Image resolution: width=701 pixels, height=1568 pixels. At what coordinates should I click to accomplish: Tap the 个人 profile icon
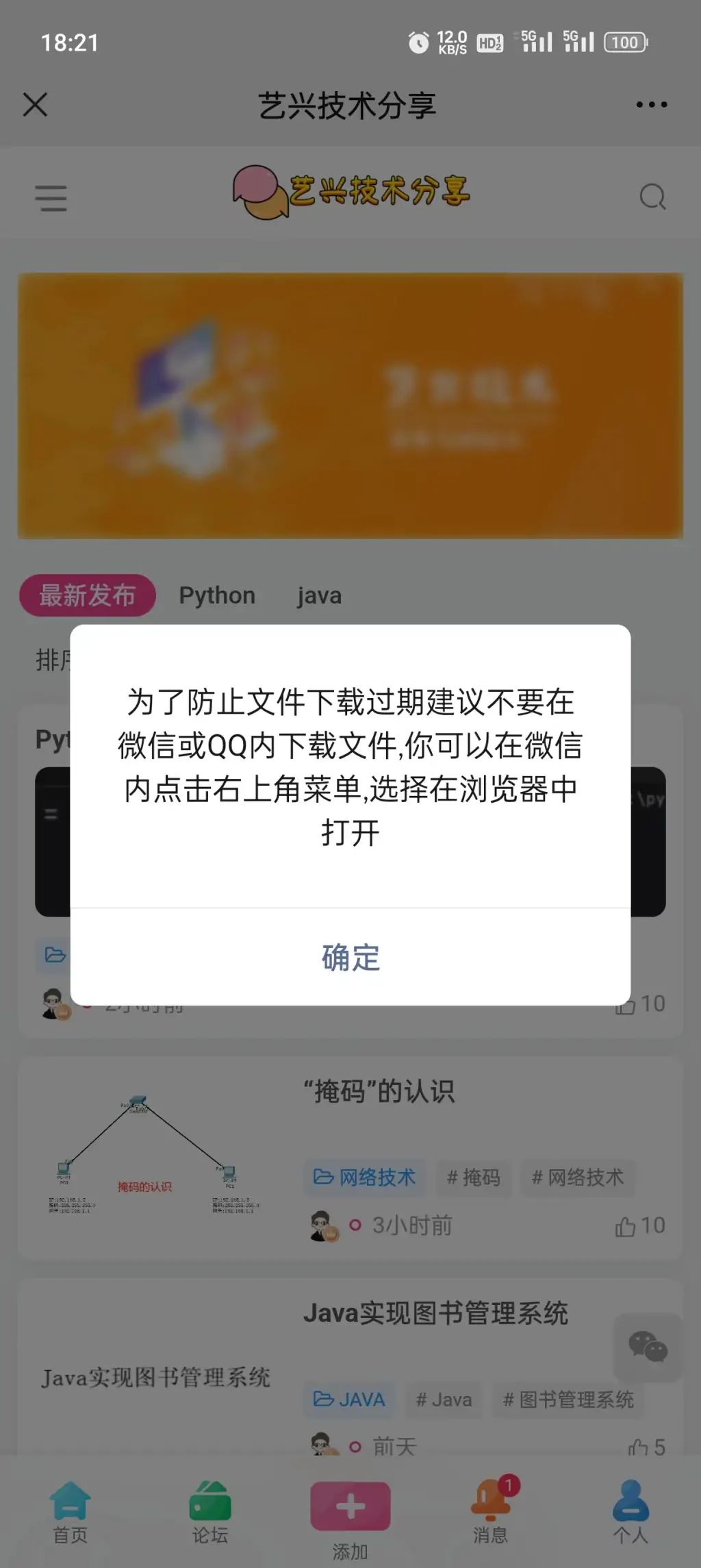click(x=631, y=1504)
